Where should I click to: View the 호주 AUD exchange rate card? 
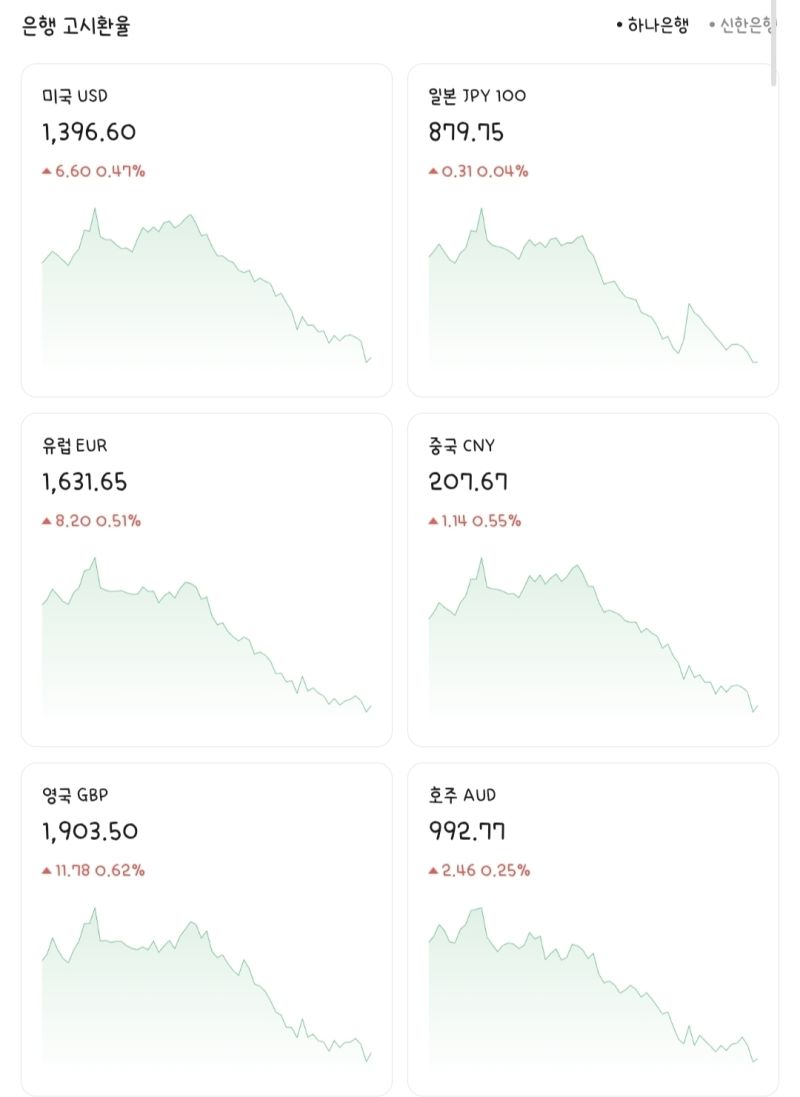pos(593,930)
